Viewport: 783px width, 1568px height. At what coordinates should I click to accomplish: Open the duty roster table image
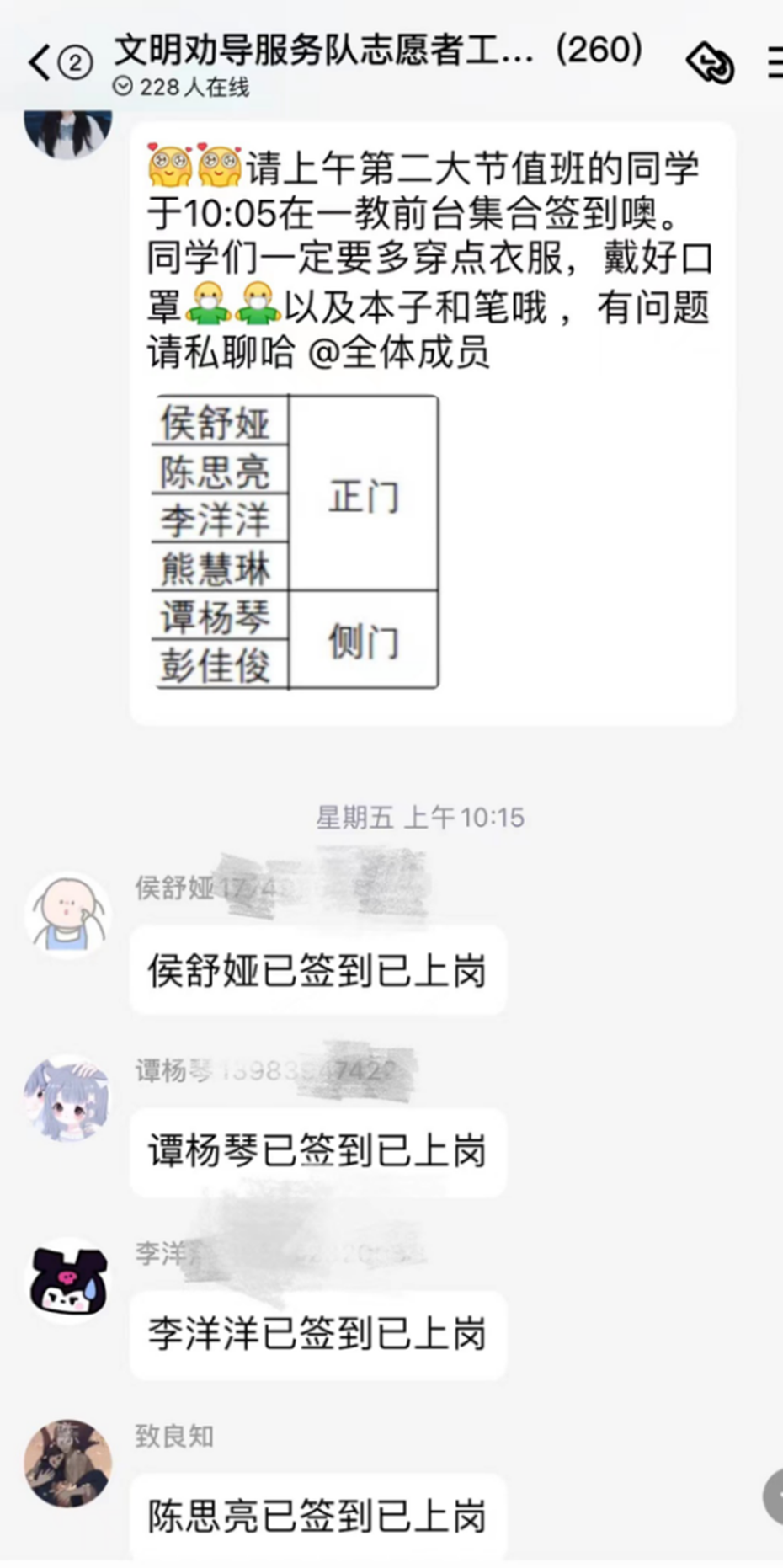pos(296,542)
